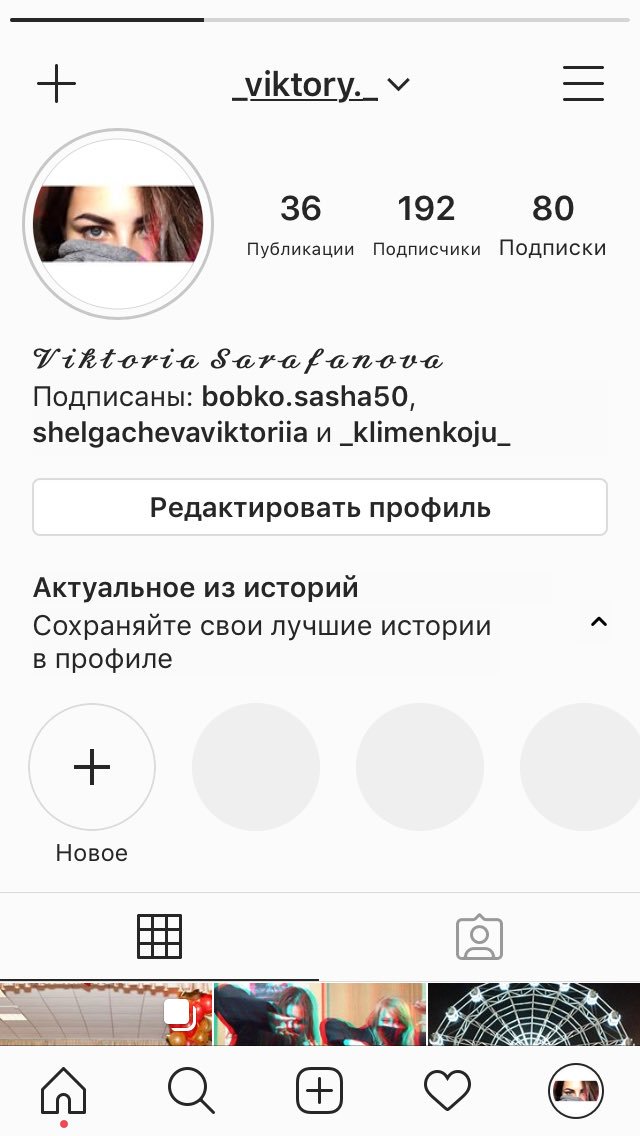
Task: Open the activity heart tab
Action: 447,1090
